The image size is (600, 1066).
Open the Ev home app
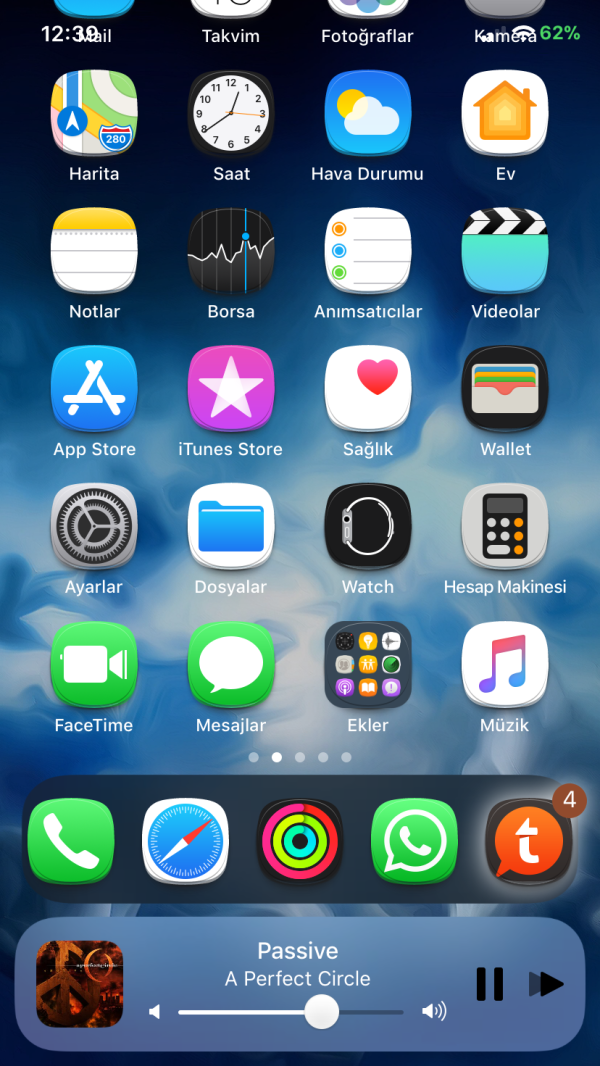[505, 113]
